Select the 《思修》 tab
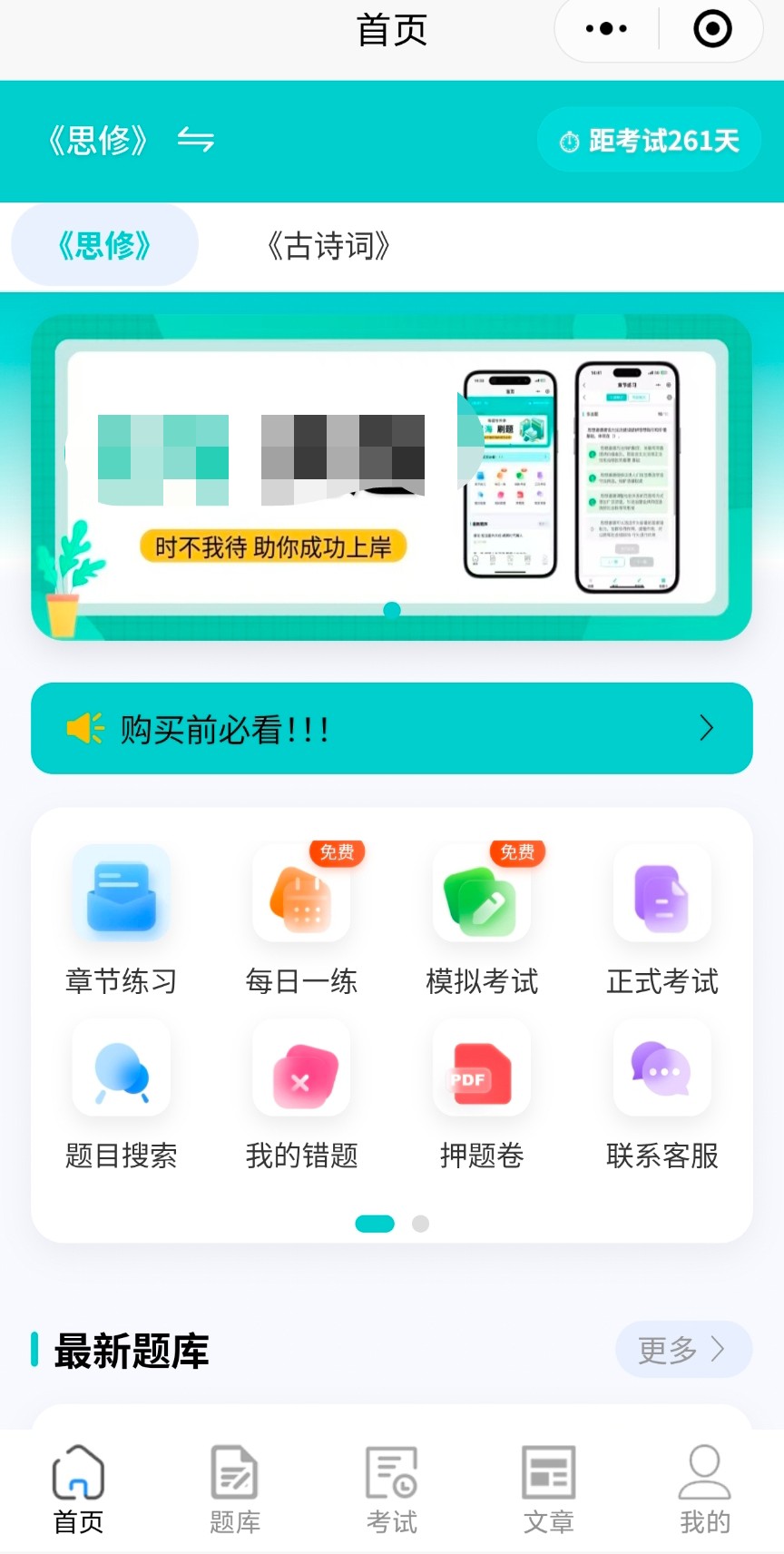Screen dimensions: 784x1554 [x=104, y=246]
